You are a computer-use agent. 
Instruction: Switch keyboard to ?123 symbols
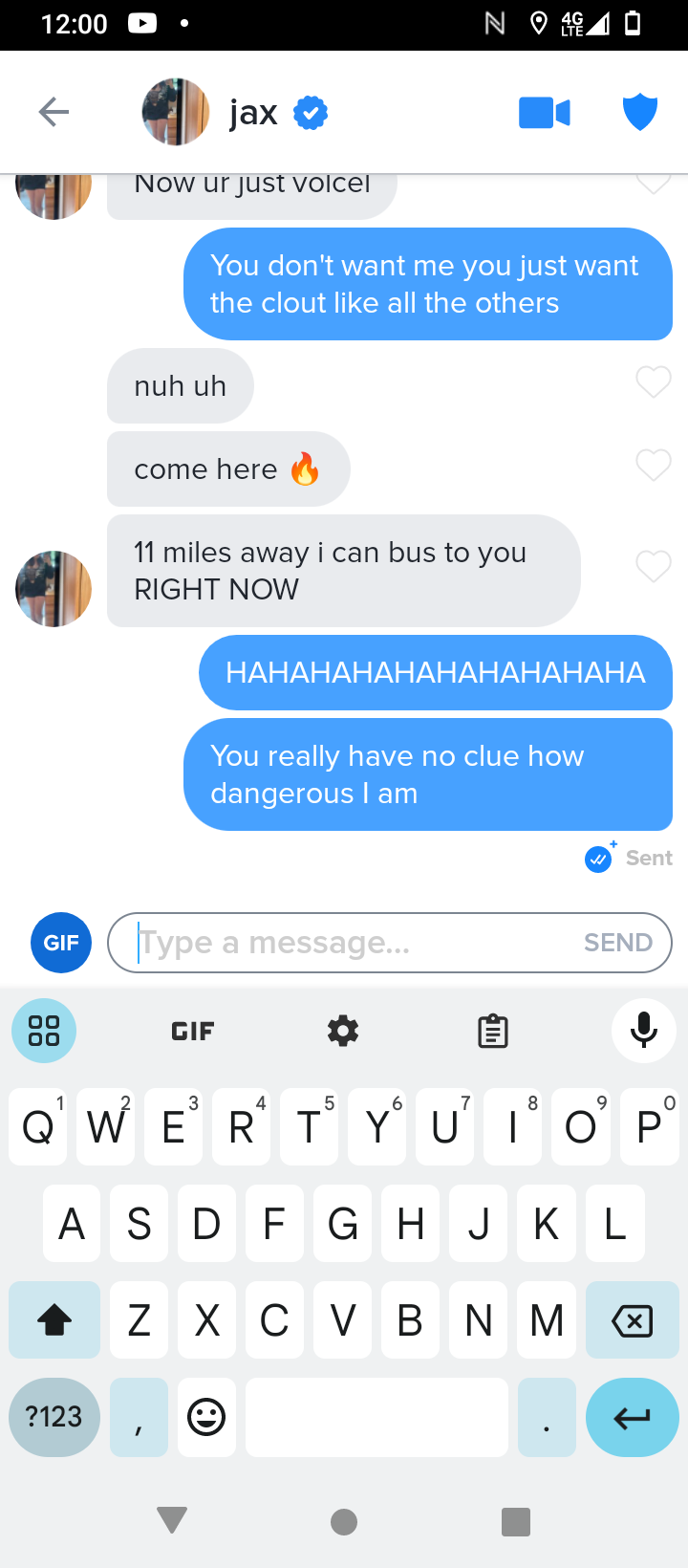coord(54,1417)
